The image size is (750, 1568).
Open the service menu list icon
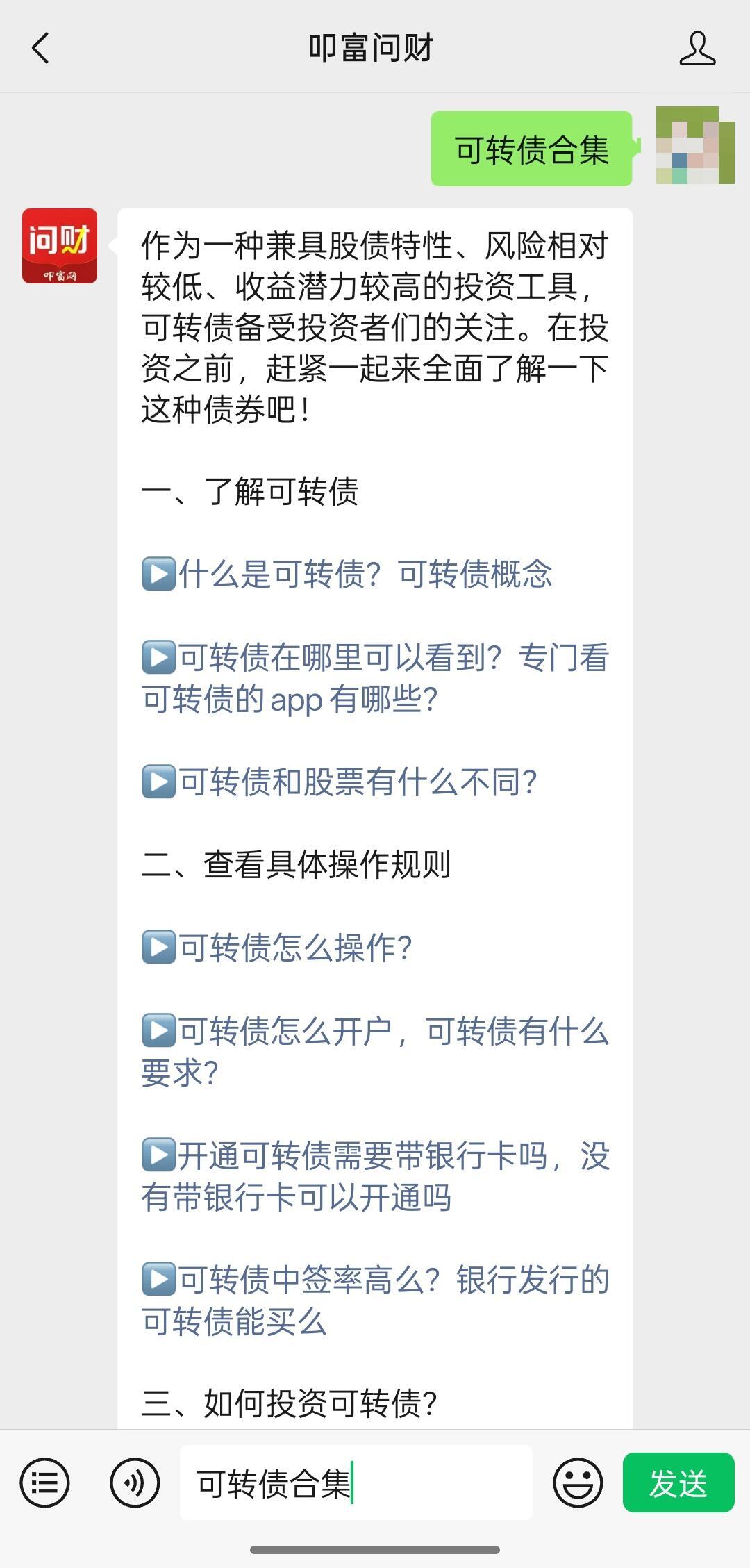point(44,1483)
